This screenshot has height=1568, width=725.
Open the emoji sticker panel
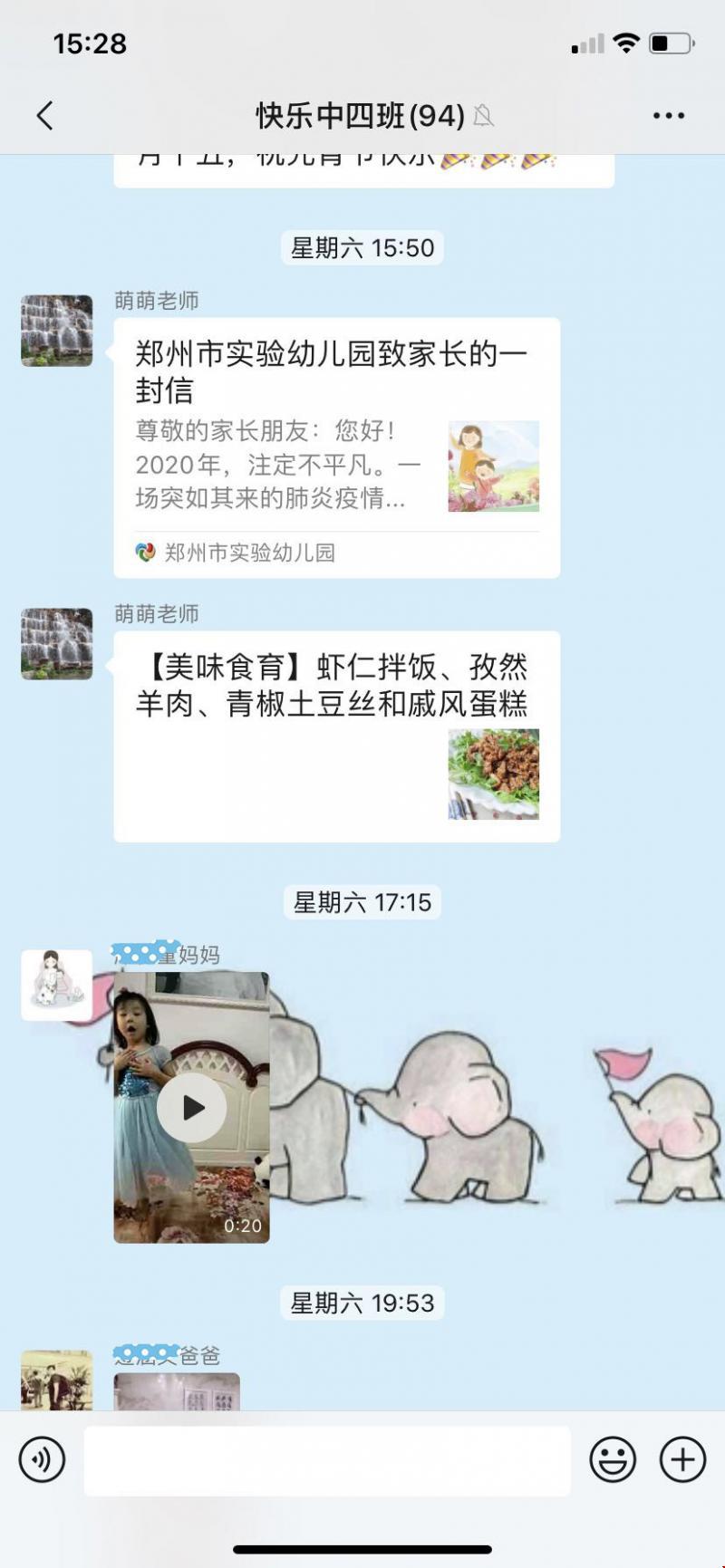coord(613,1459)
